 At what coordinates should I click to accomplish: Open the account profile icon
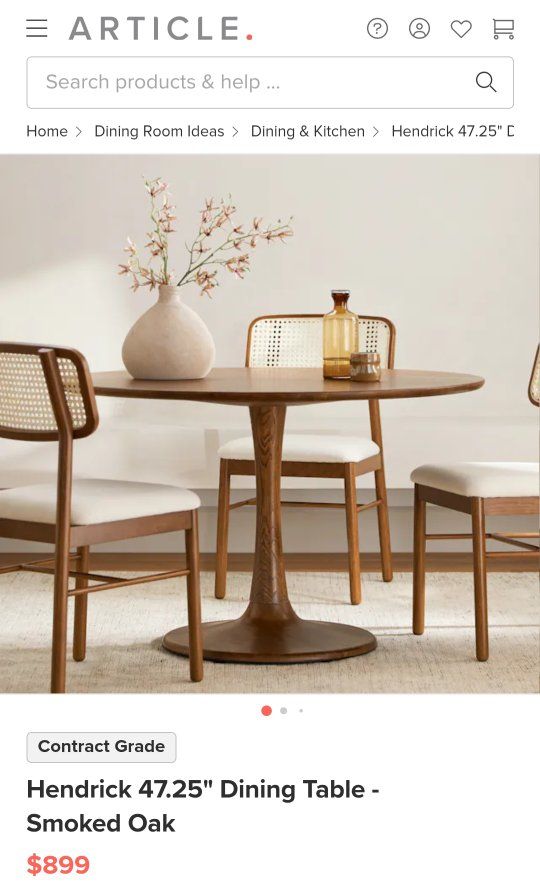tap(419, 28)
